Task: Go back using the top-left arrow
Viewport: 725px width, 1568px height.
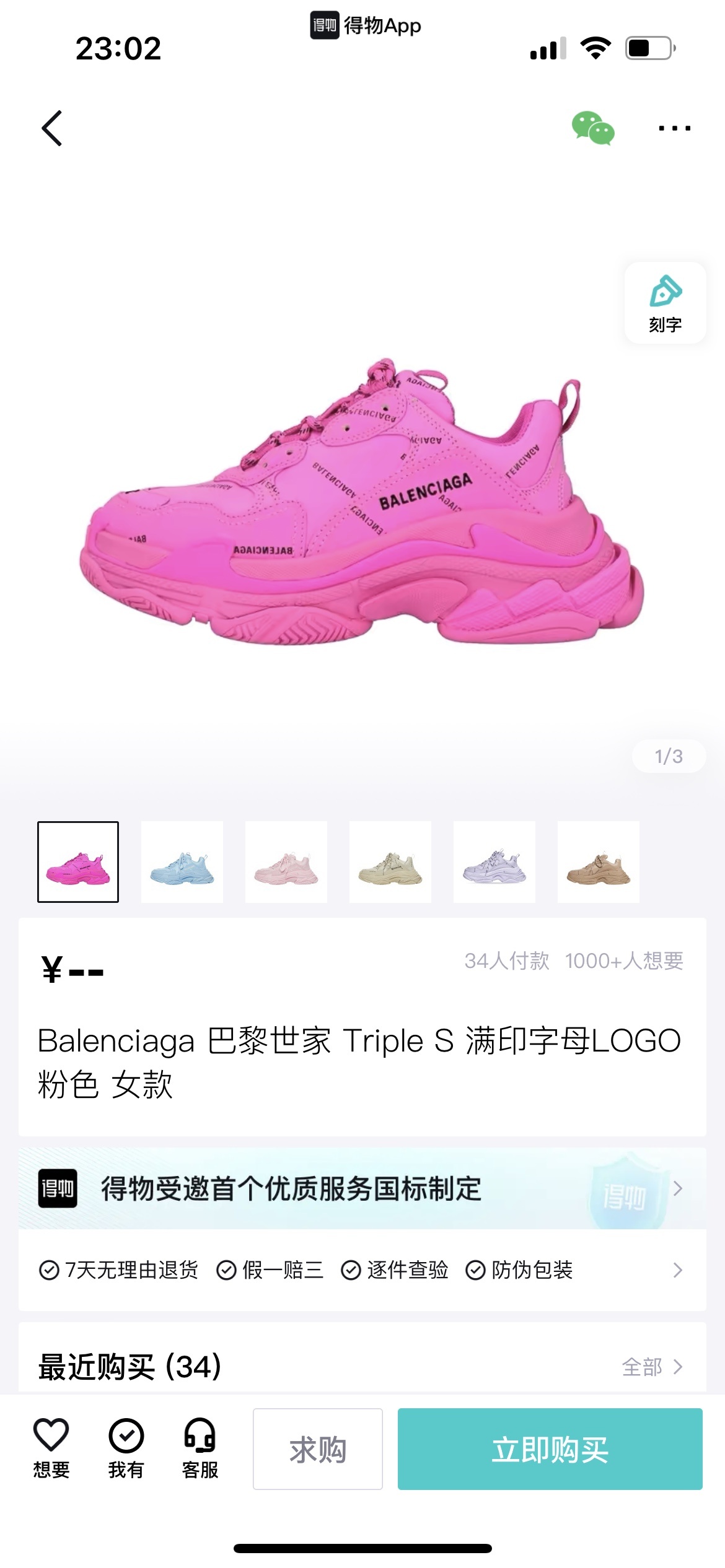Action: coord(52,128)
